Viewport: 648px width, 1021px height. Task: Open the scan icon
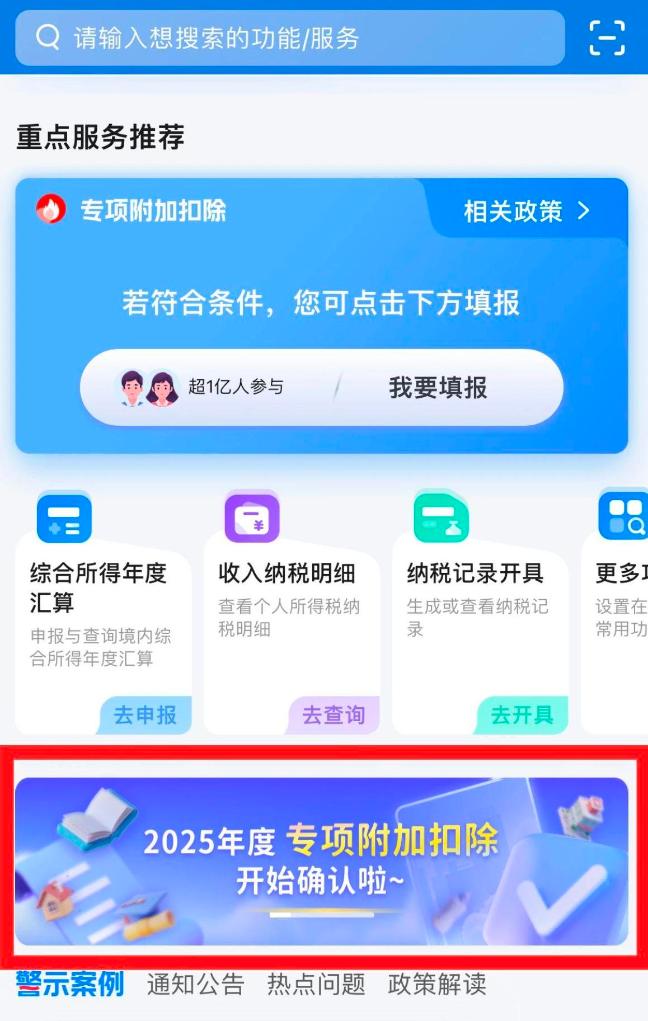pyautogui.click(x=606, y=39)
